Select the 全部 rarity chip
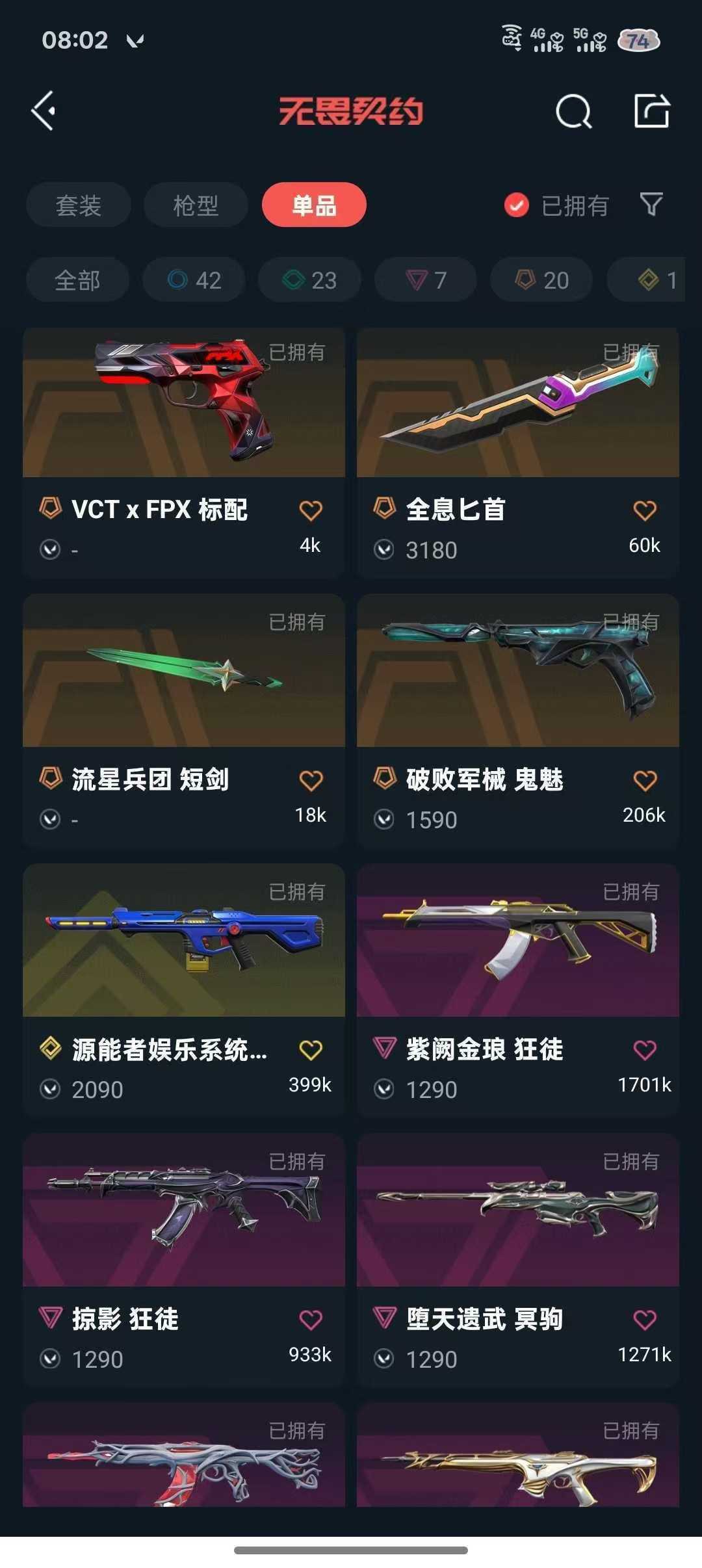702x1568 pixels. click(x=77, y=280)
